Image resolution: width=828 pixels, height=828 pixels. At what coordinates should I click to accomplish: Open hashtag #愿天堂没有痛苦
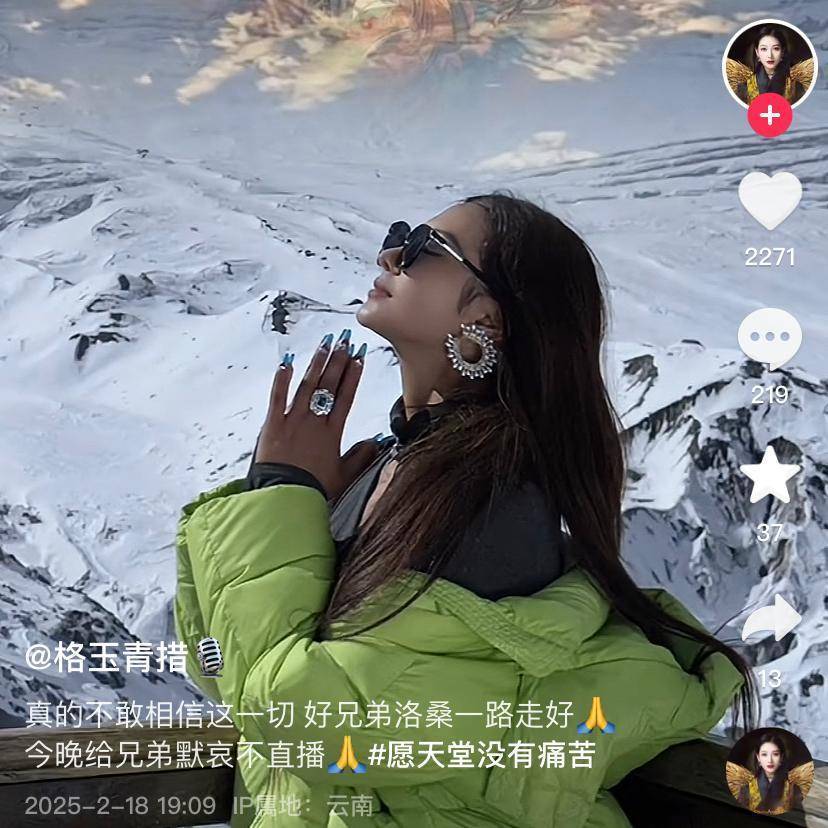click(482, 755)
